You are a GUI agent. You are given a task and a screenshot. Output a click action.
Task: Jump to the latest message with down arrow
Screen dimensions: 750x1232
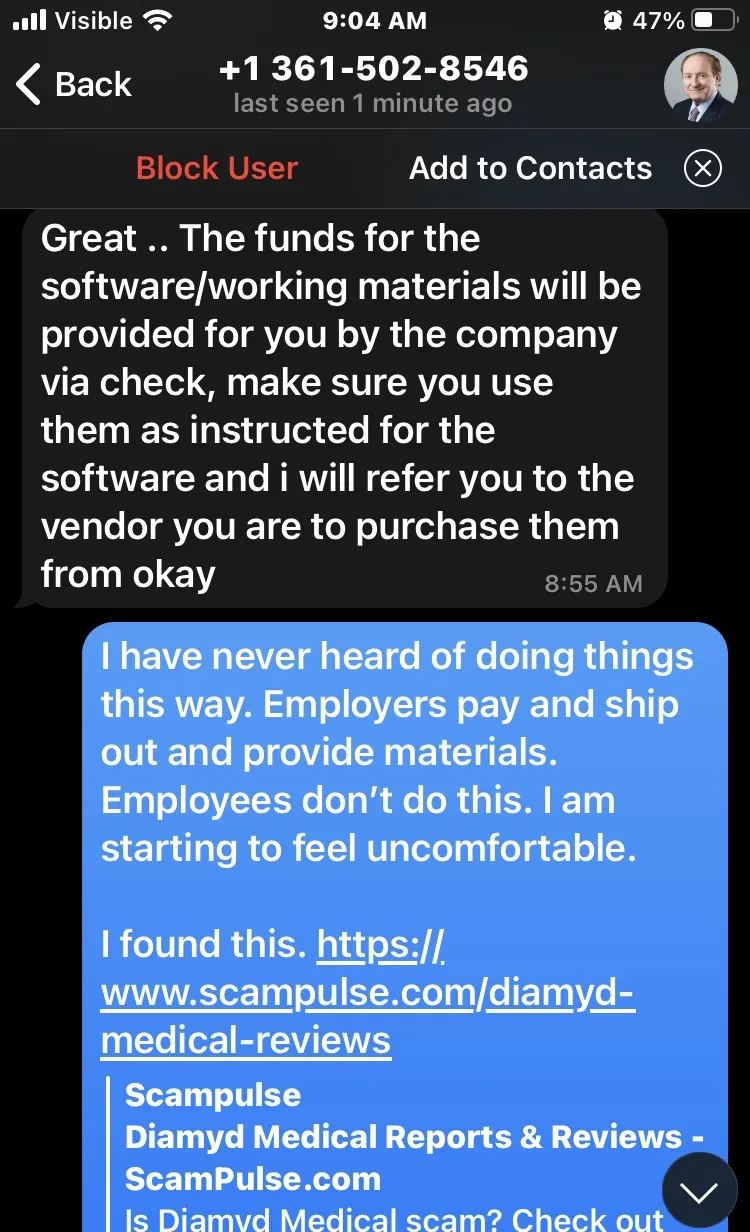pos(699,1191)
